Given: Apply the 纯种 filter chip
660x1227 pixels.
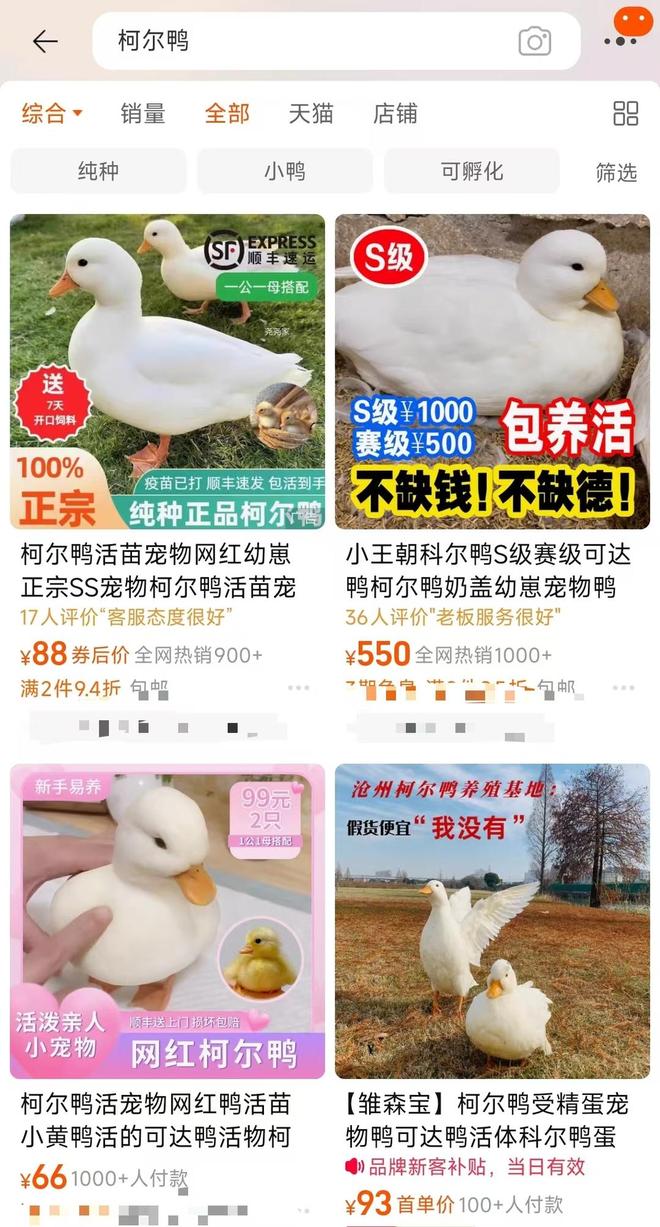Looking at the screenshot, I should (98, 171).
